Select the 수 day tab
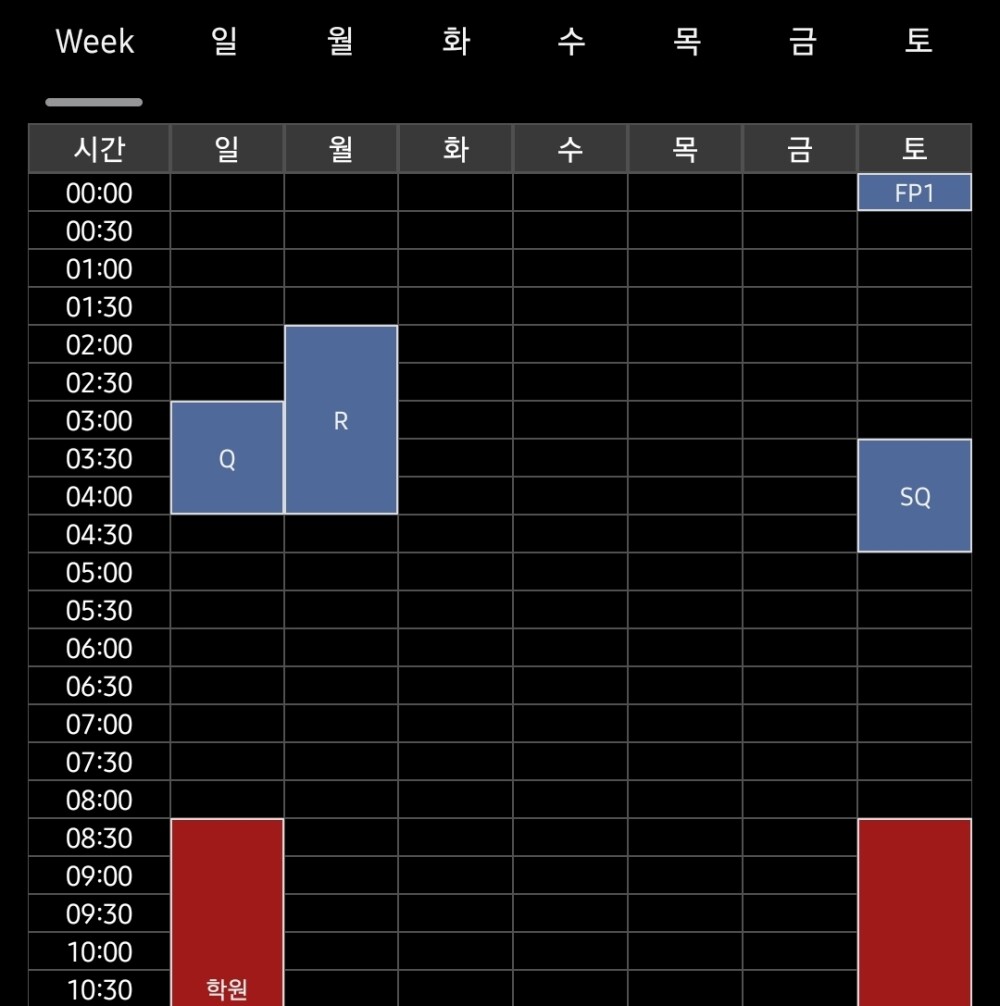Viewport: 1000px width, 1006px height. (x=571, y=42)
